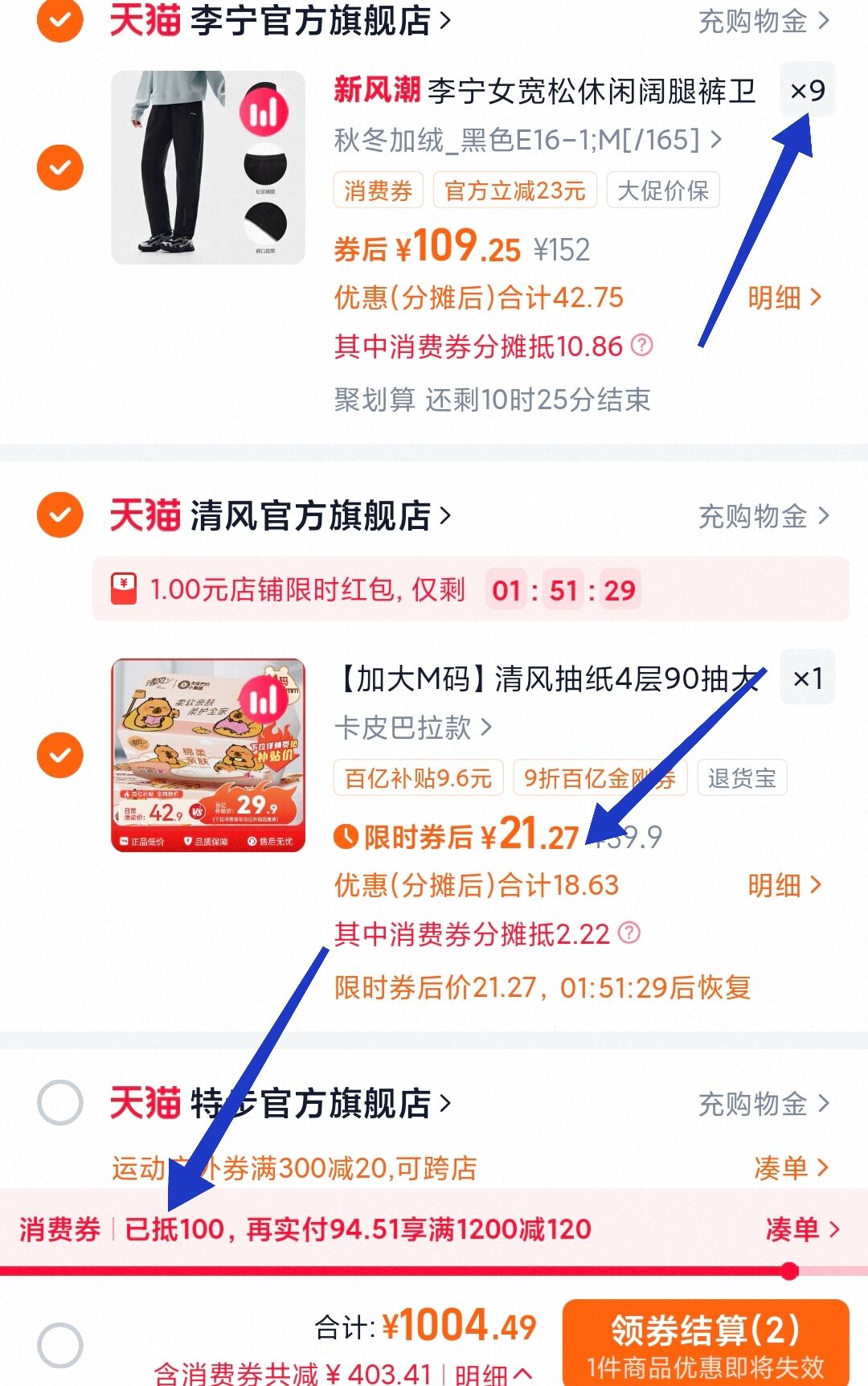Toggle the select-all circle at bottom

[60, 1344]
